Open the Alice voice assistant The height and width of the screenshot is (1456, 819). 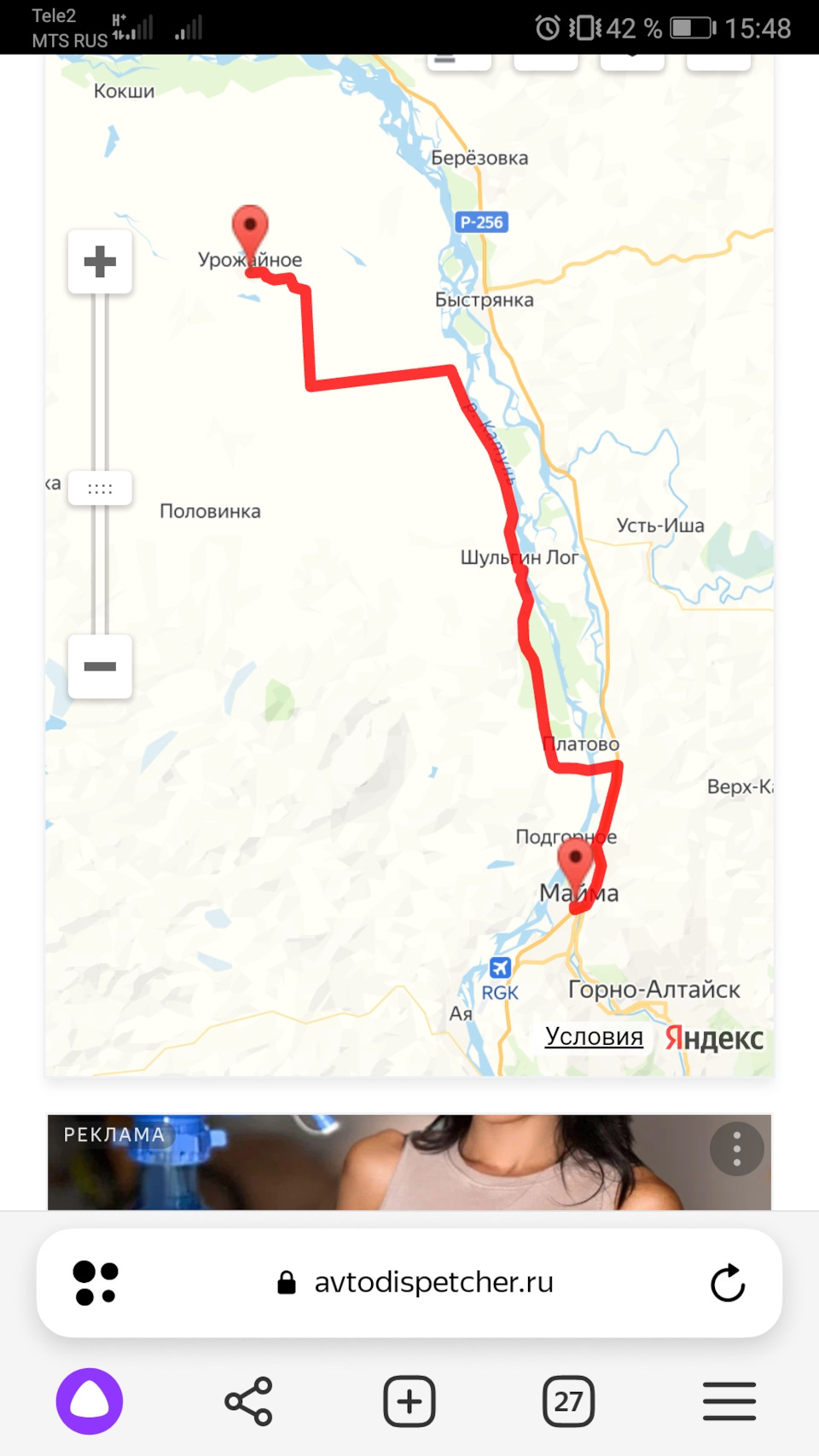click(x=90, y=1401)
